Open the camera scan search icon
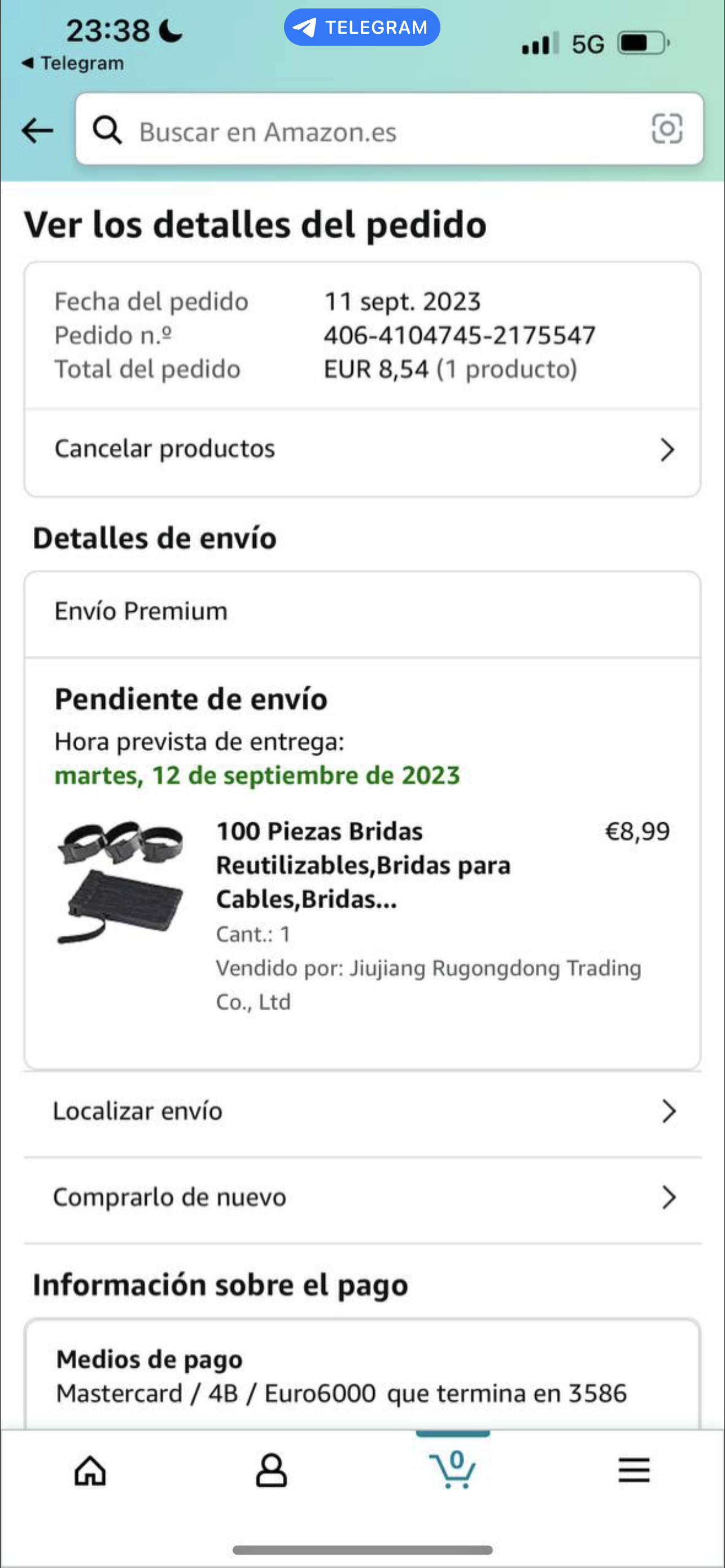The height and width of the screenshot is (1568, 725). pyautogui.click(x=667, y=129)
